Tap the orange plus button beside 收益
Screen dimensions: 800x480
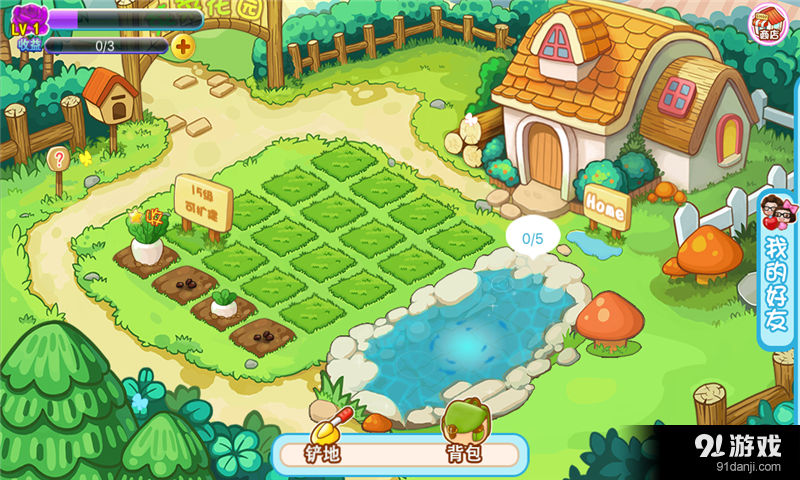coord(183,45)
